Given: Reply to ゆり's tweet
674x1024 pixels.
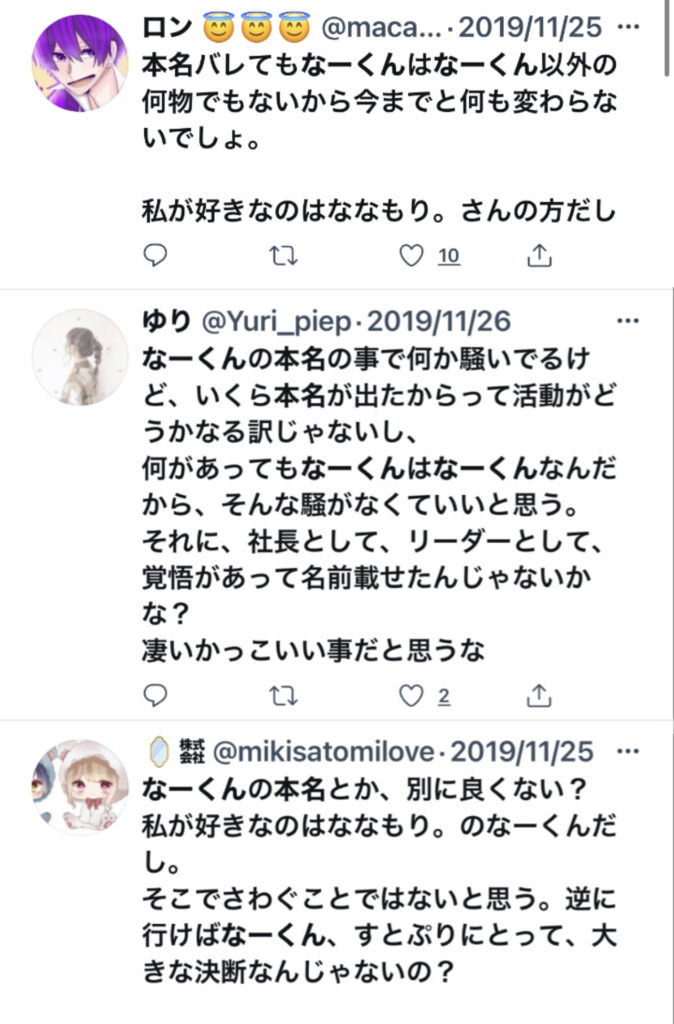Looking at the screenshot, I should coord(155,693).
